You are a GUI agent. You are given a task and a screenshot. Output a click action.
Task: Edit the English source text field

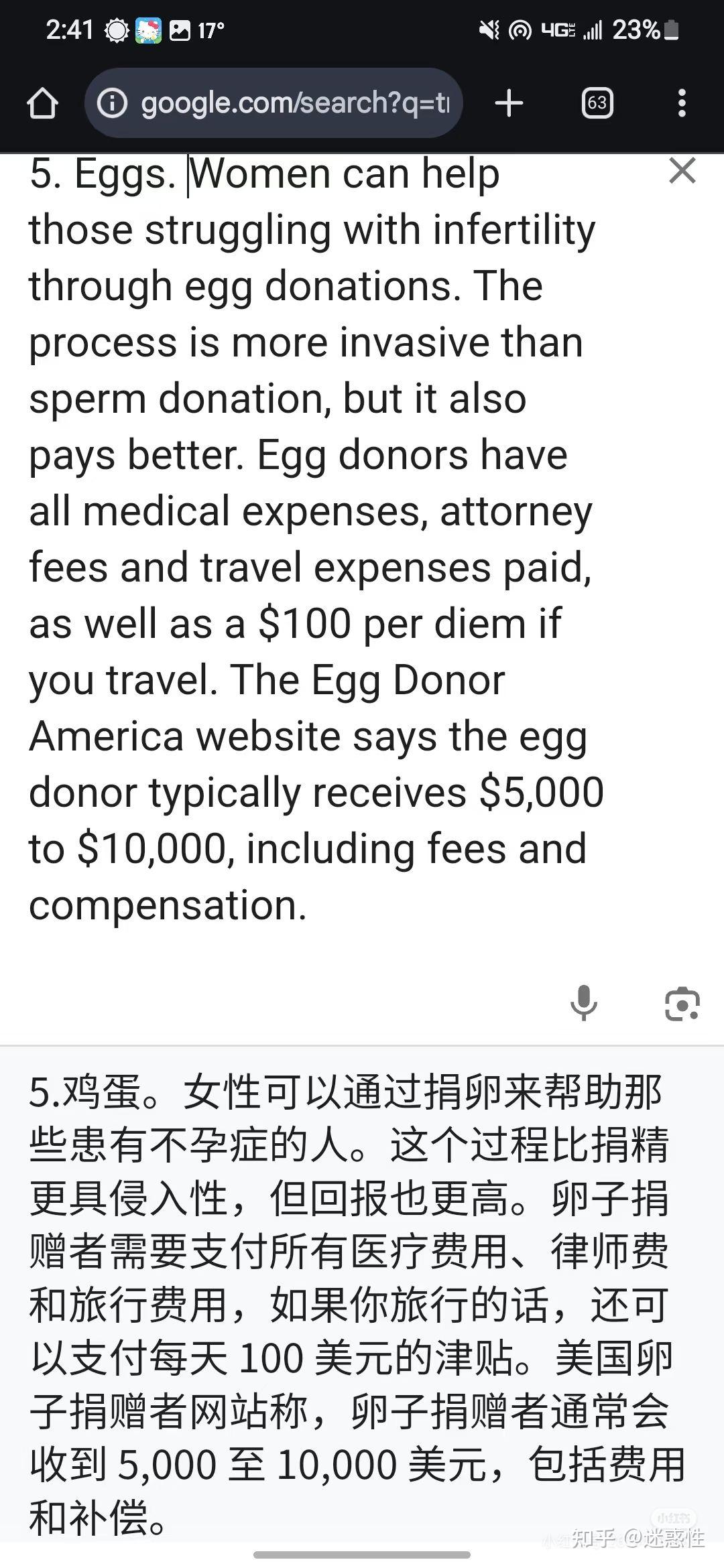tap(316, 539)
